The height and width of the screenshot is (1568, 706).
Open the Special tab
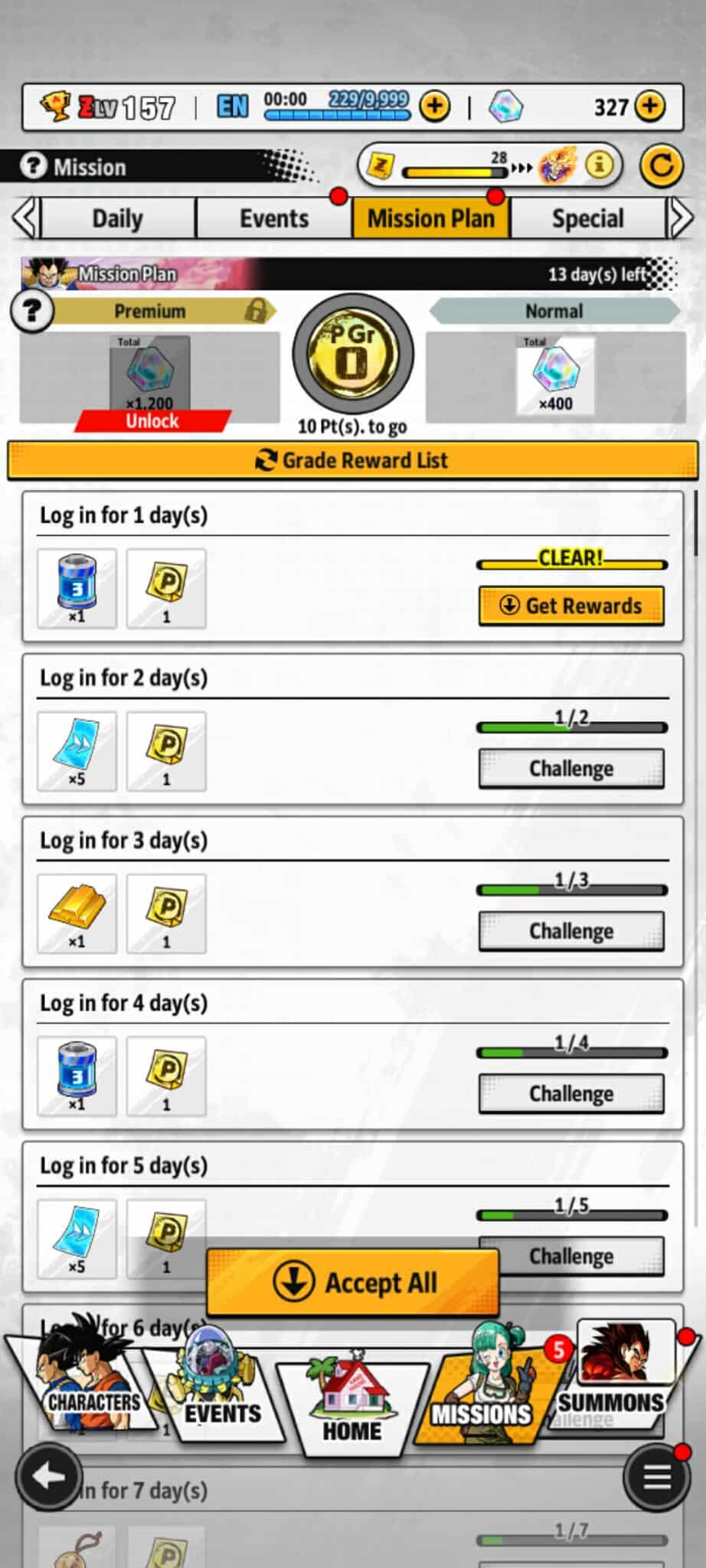587,219
